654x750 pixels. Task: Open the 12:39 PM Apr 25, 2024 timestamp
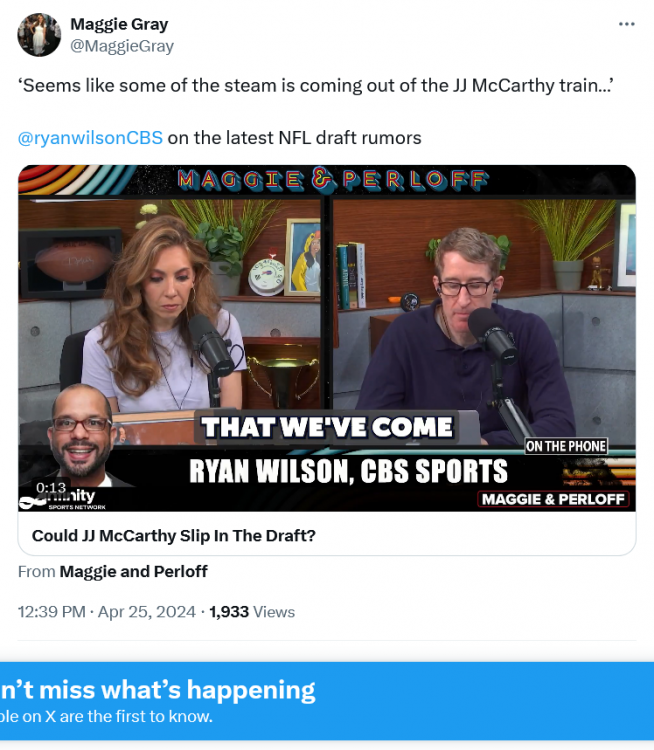pos(107,612)
